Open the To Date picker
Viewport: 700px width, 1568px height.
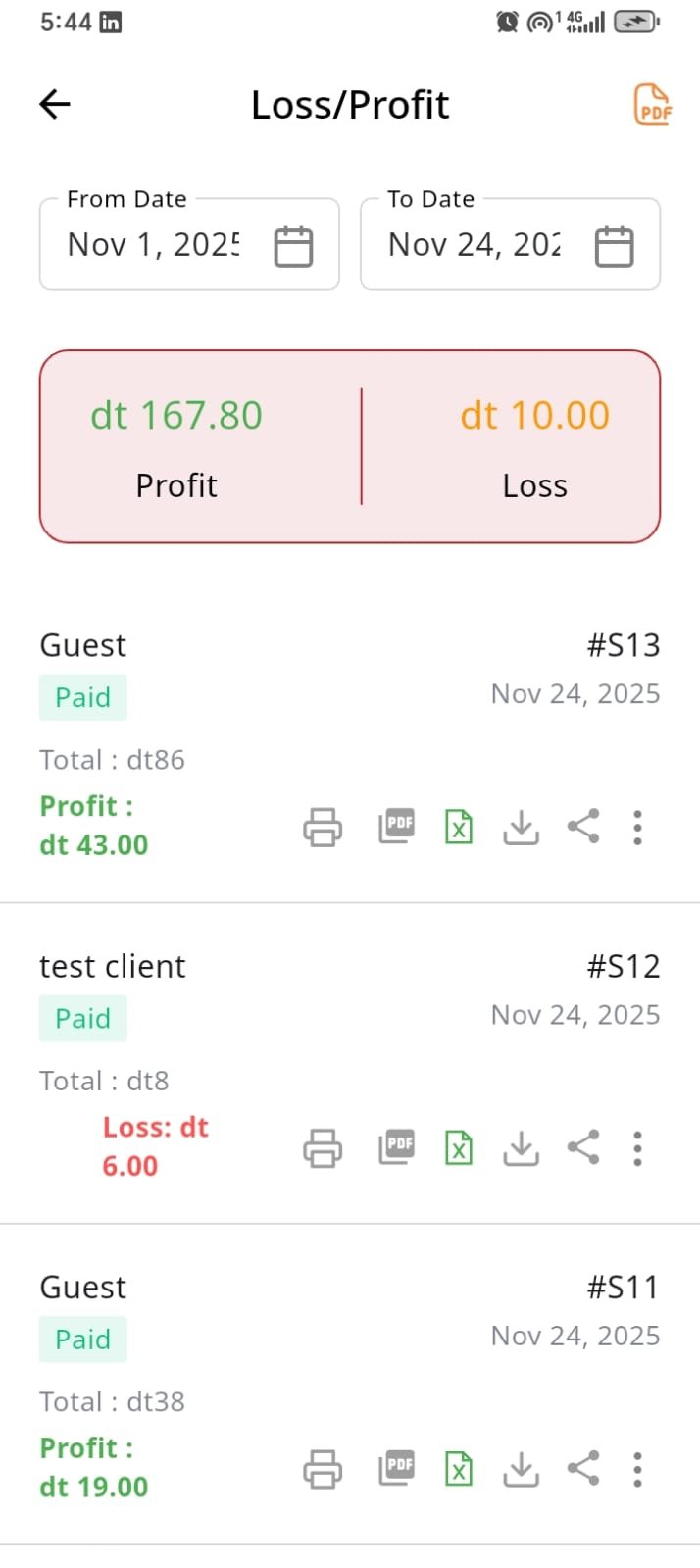click(614, 245)
